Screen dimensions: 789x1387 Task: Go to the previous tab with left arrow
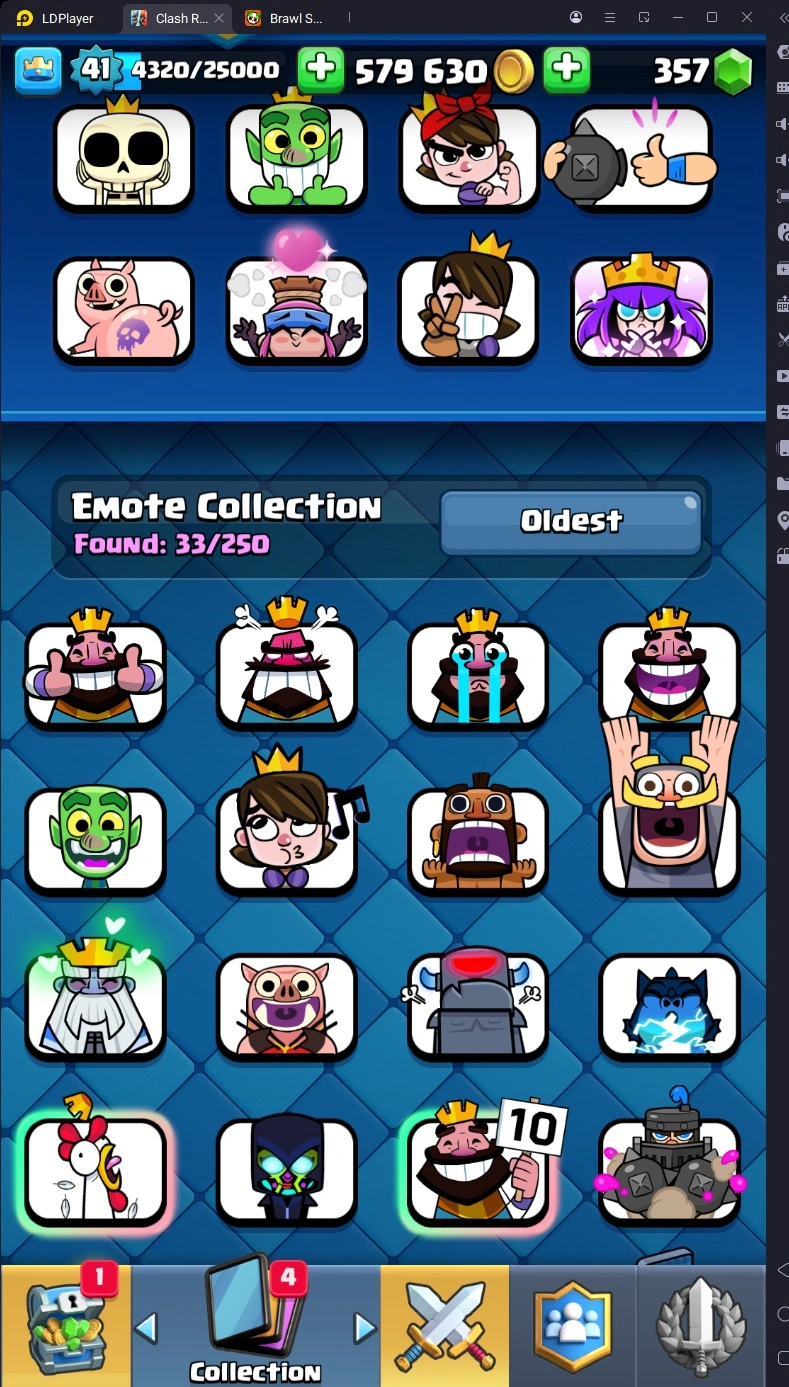146,1328
